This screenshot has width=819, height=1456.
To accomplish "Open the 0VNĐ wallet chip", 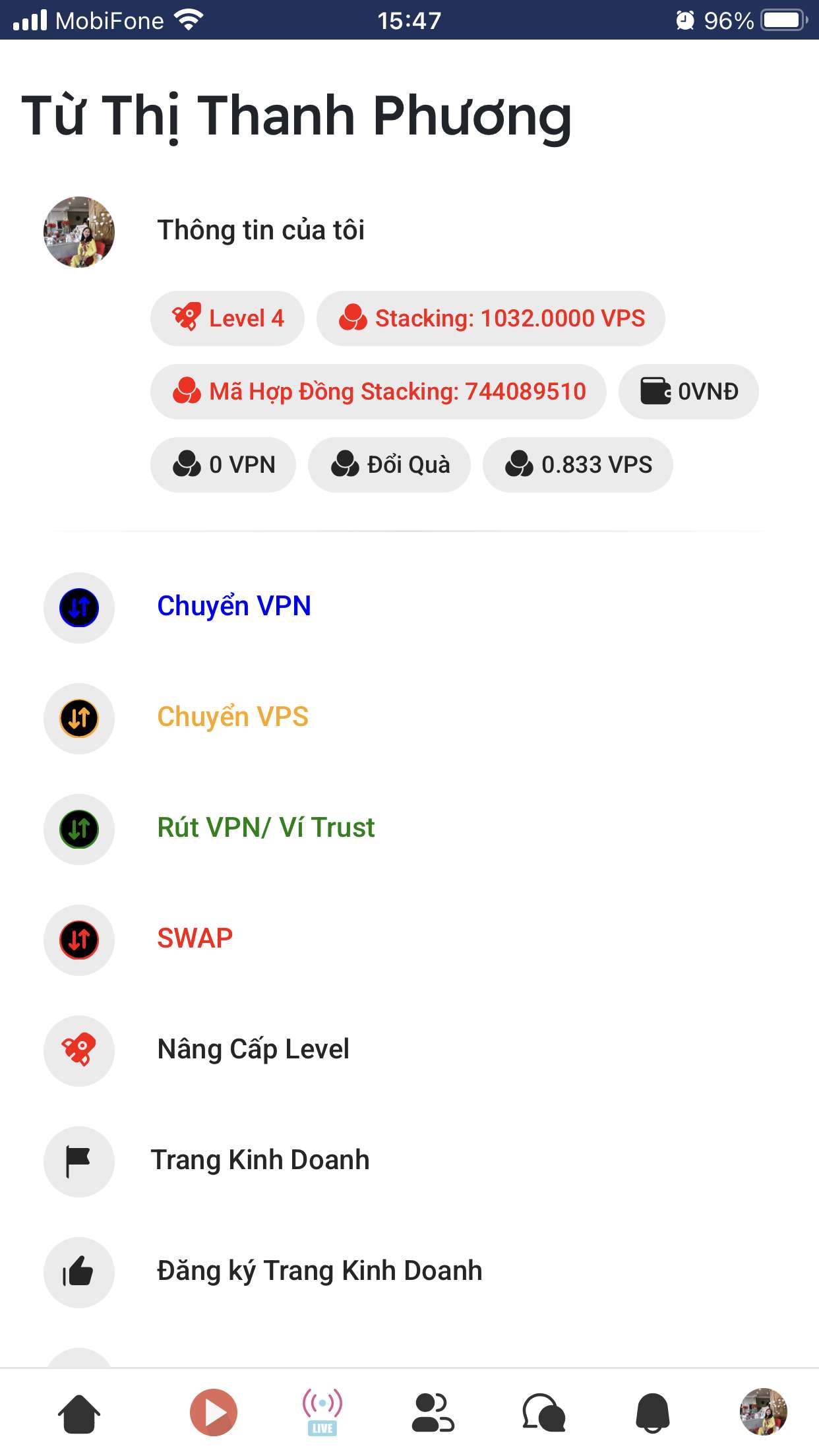I will pos(688,392).
